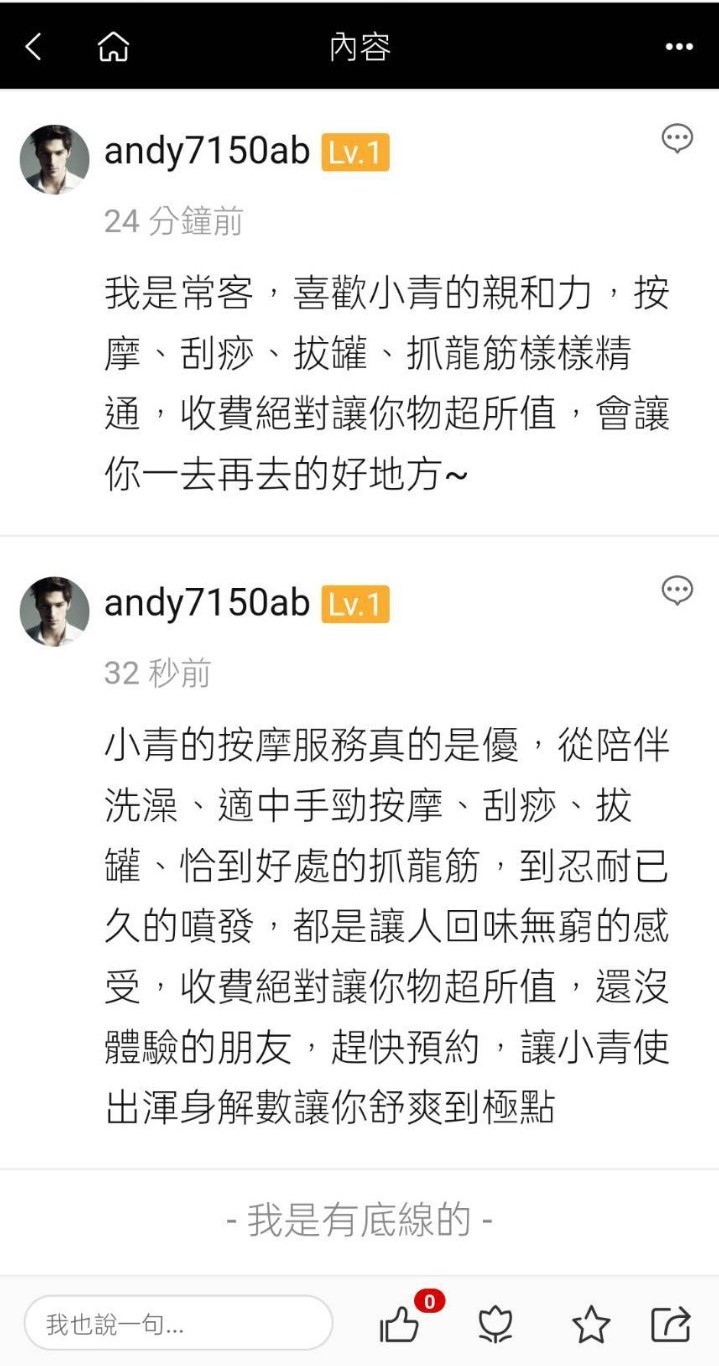This screenshot has width=719, height=1366.
Task: Open the avatar on the 24 分鐘前 comment
Action: (x=55, y=159)
